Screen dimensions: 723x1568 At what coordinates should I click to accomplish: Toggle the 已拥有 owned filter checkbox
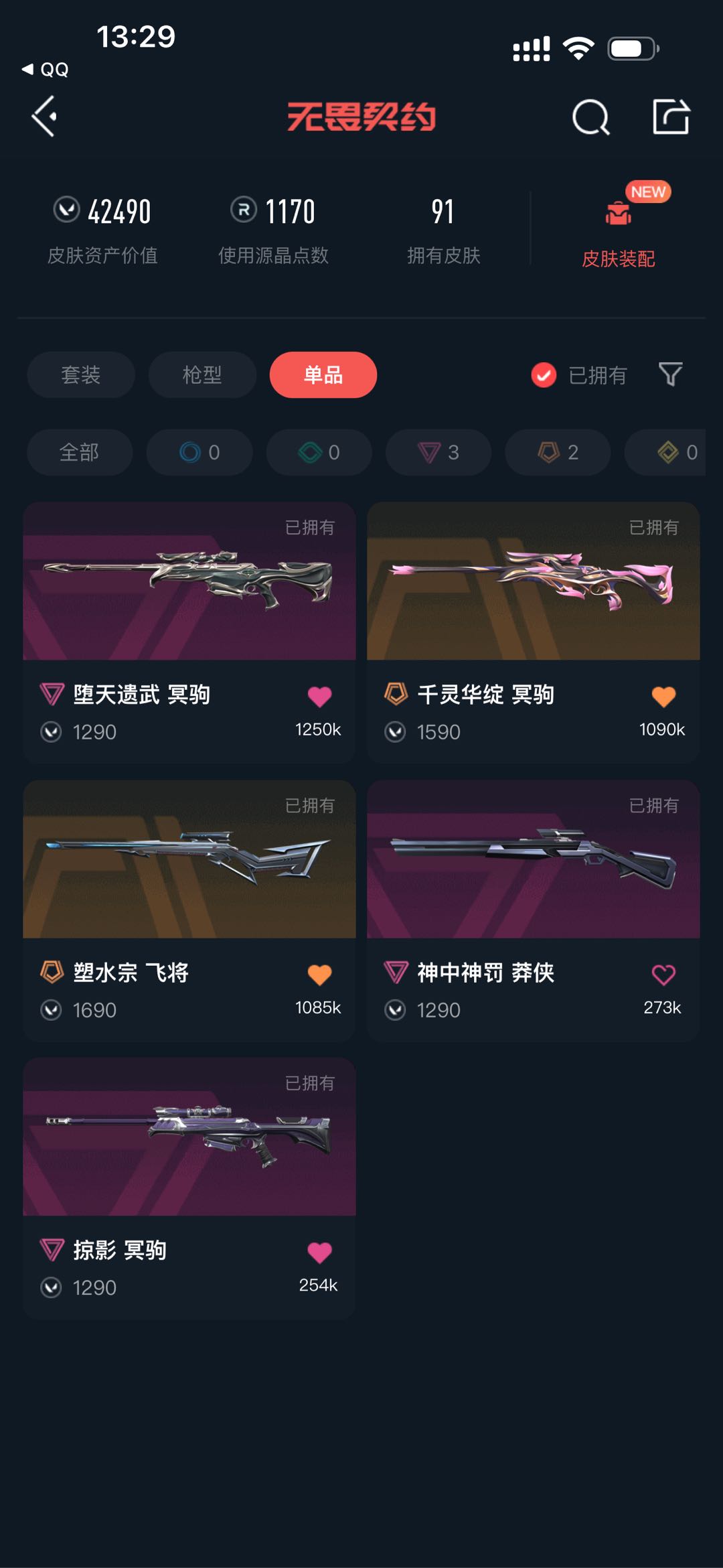pyautogui.click(x=544, y=375)
